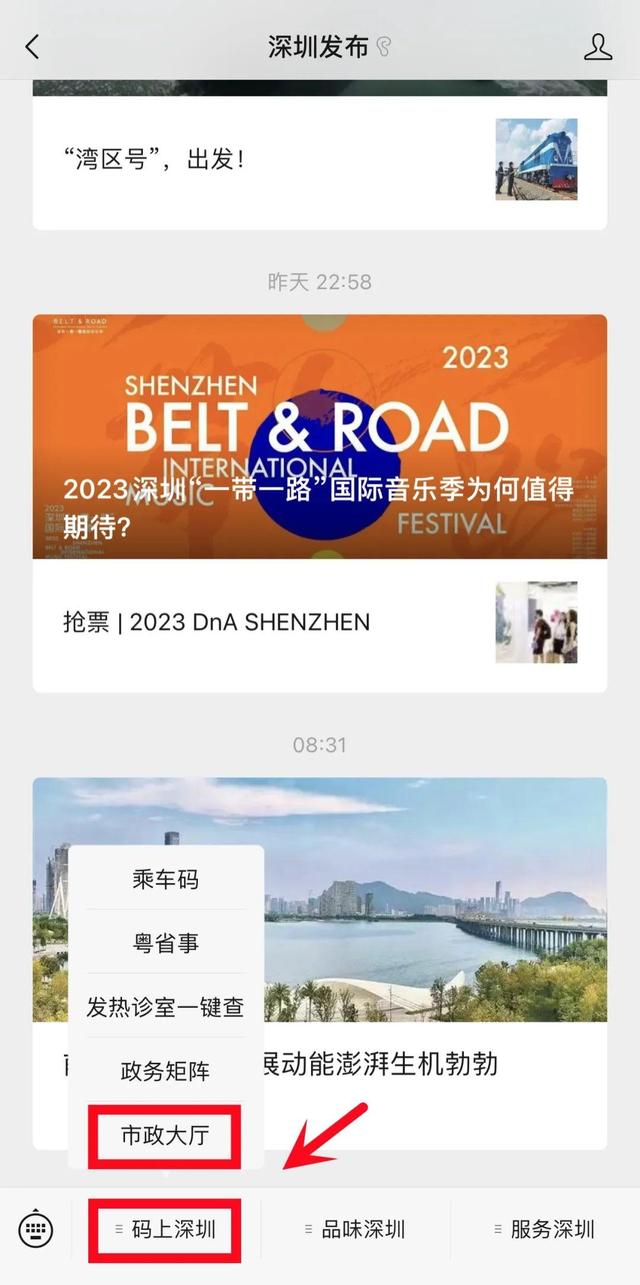Image resolution: width=640 pixels, height=1285 pixels.
Task: Open the 服务深圳 bottom menu
Action: coord(545,1229)
